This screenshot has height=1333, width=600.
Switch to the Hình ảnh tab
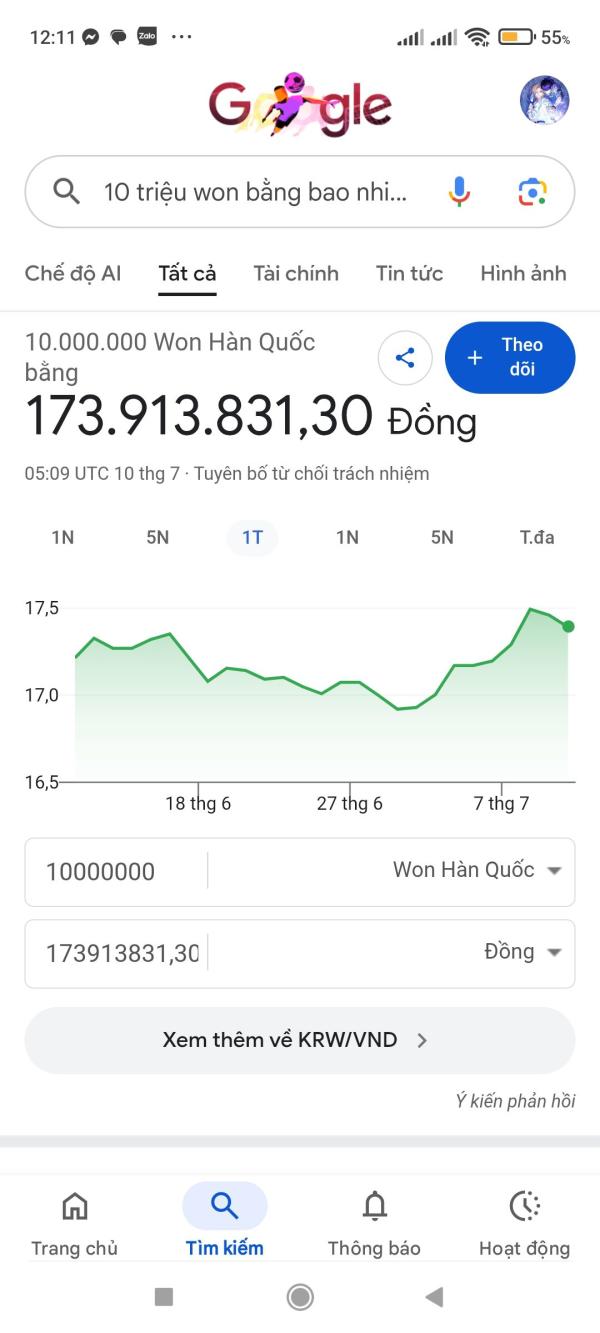[x=523, y=273]
